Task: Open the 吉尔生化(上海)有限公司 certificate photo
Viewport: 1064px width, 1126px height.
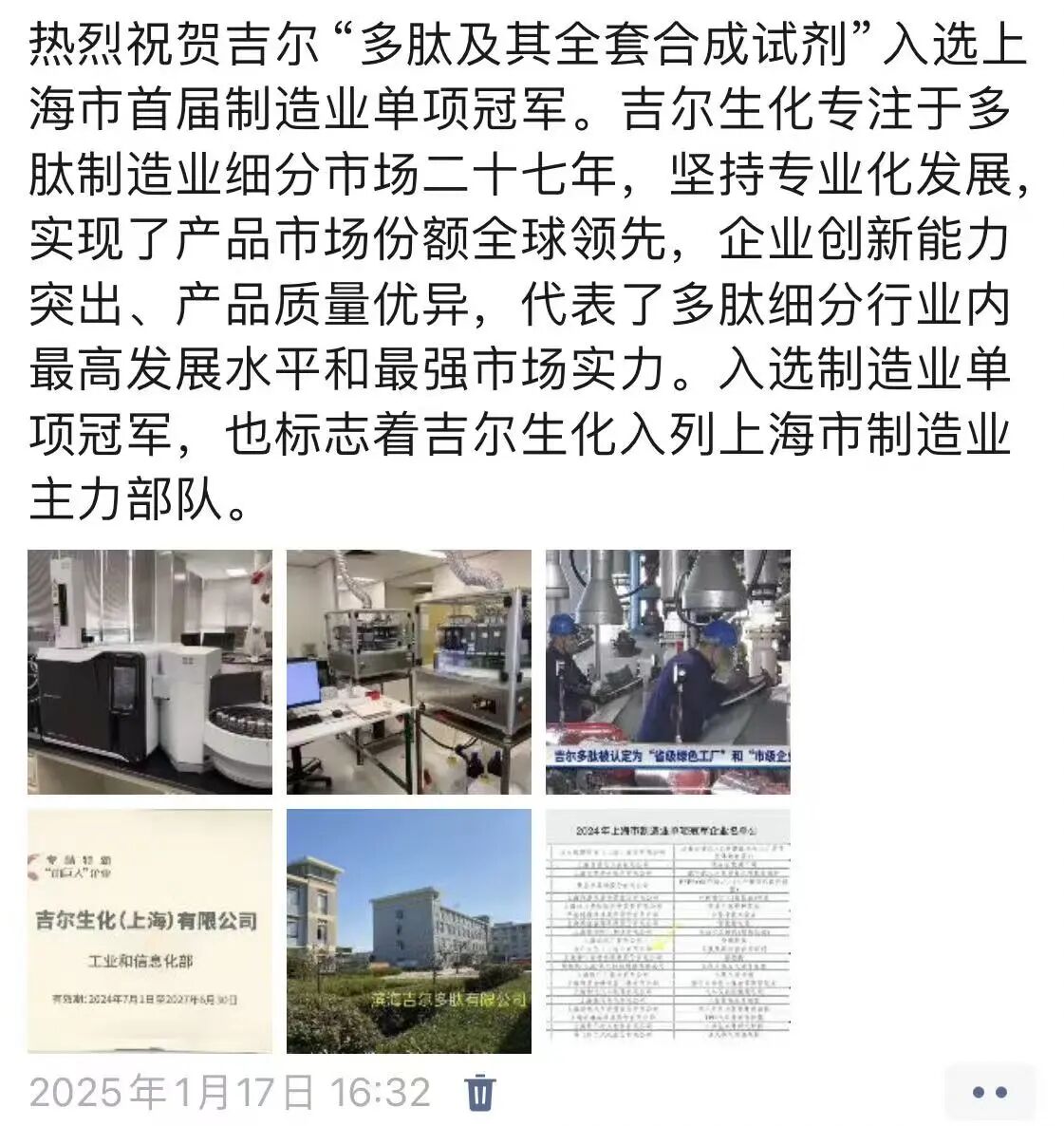Action: pos(150,930)
